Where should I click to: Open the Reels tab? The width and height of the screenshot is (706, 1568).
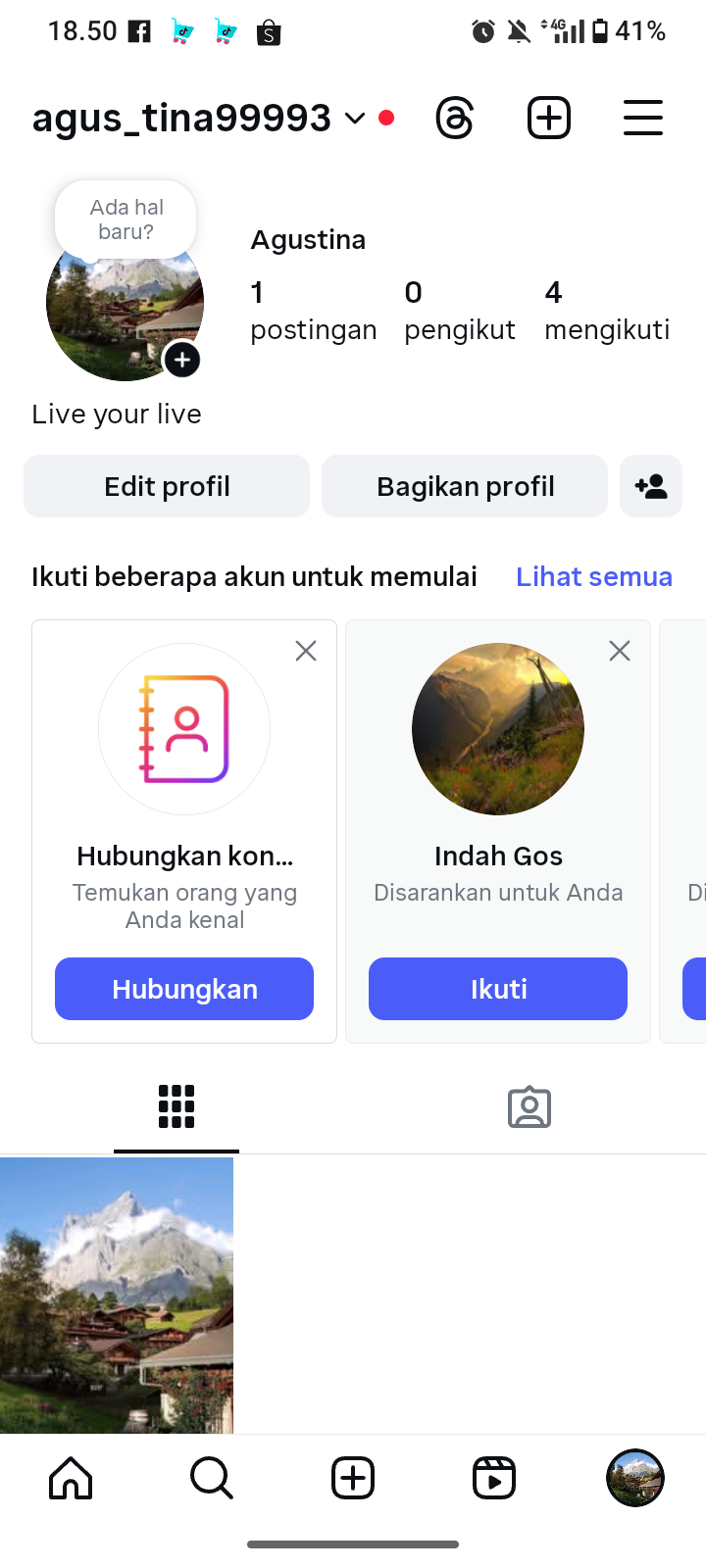click(x=494, y=1478)
